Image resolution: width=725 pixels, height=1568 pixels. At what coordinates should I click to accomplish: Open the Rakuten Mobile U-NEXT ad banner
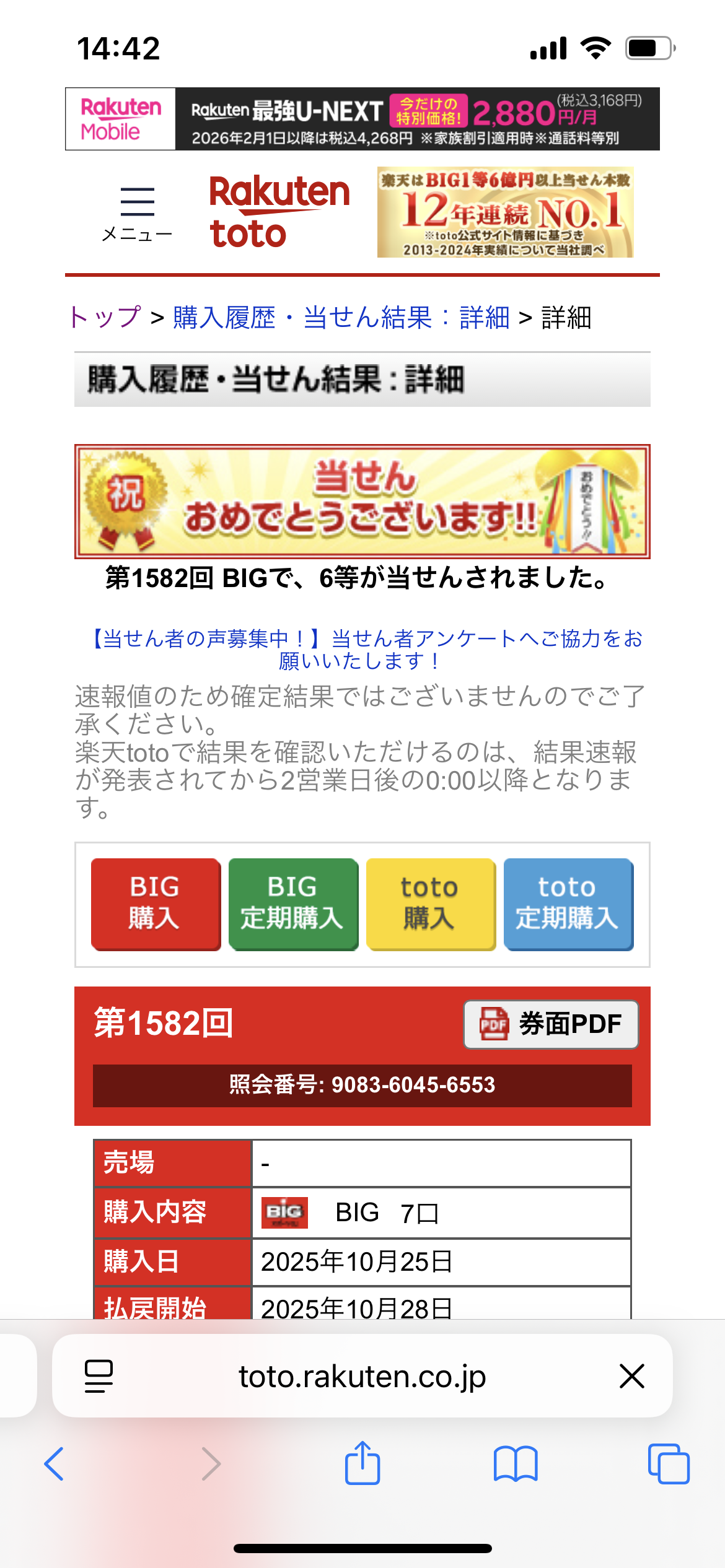[x=362, y=119]
